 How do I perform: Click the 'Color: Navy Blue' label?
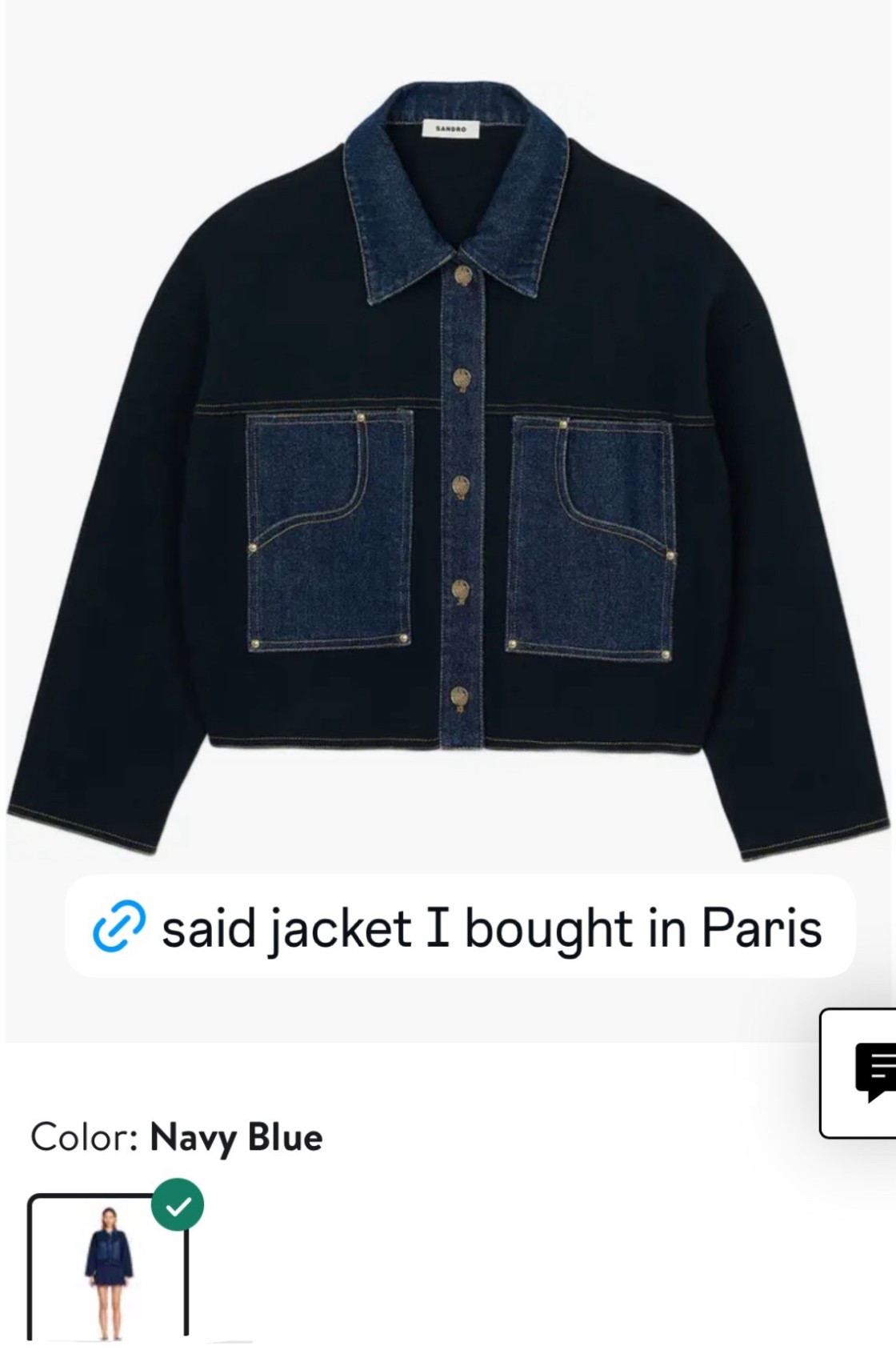pyautogui.click(x=176, y=1136)
